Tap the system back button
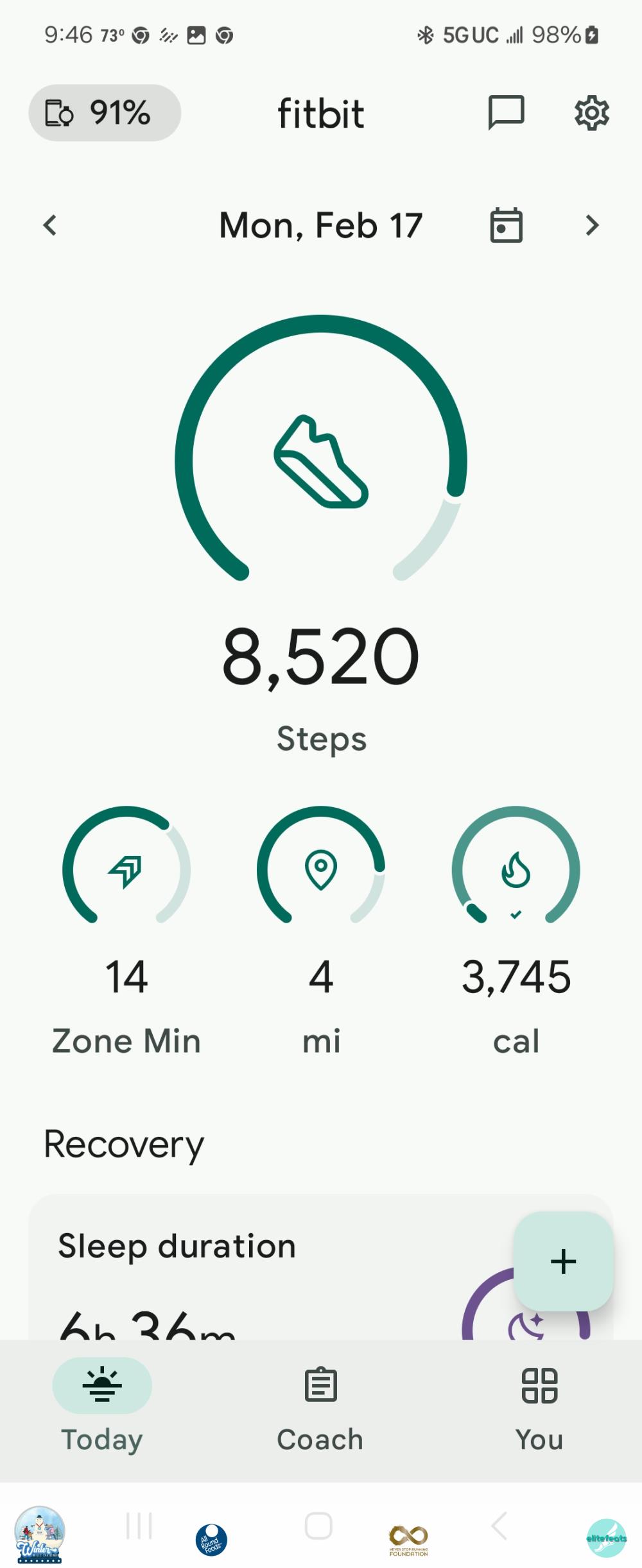 499,1526
